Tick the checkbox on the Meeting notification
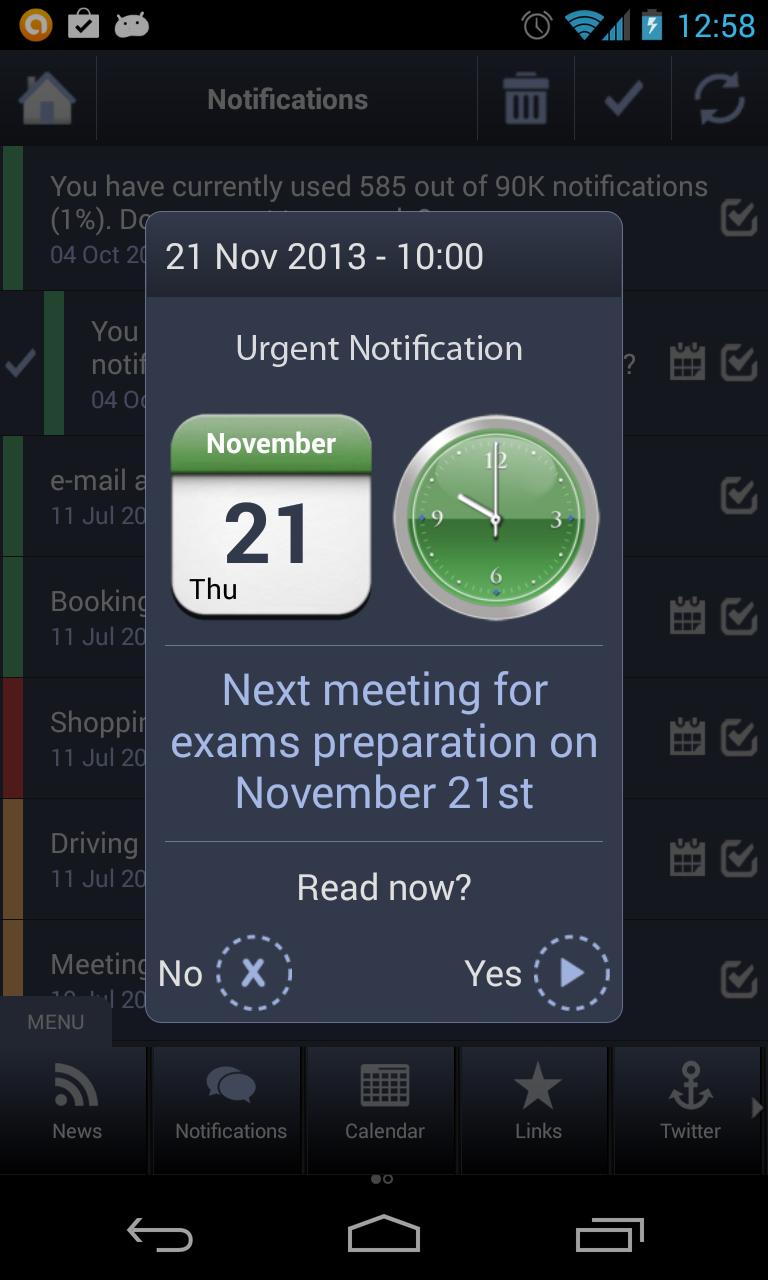The image size is (768, 1280). 739,979
